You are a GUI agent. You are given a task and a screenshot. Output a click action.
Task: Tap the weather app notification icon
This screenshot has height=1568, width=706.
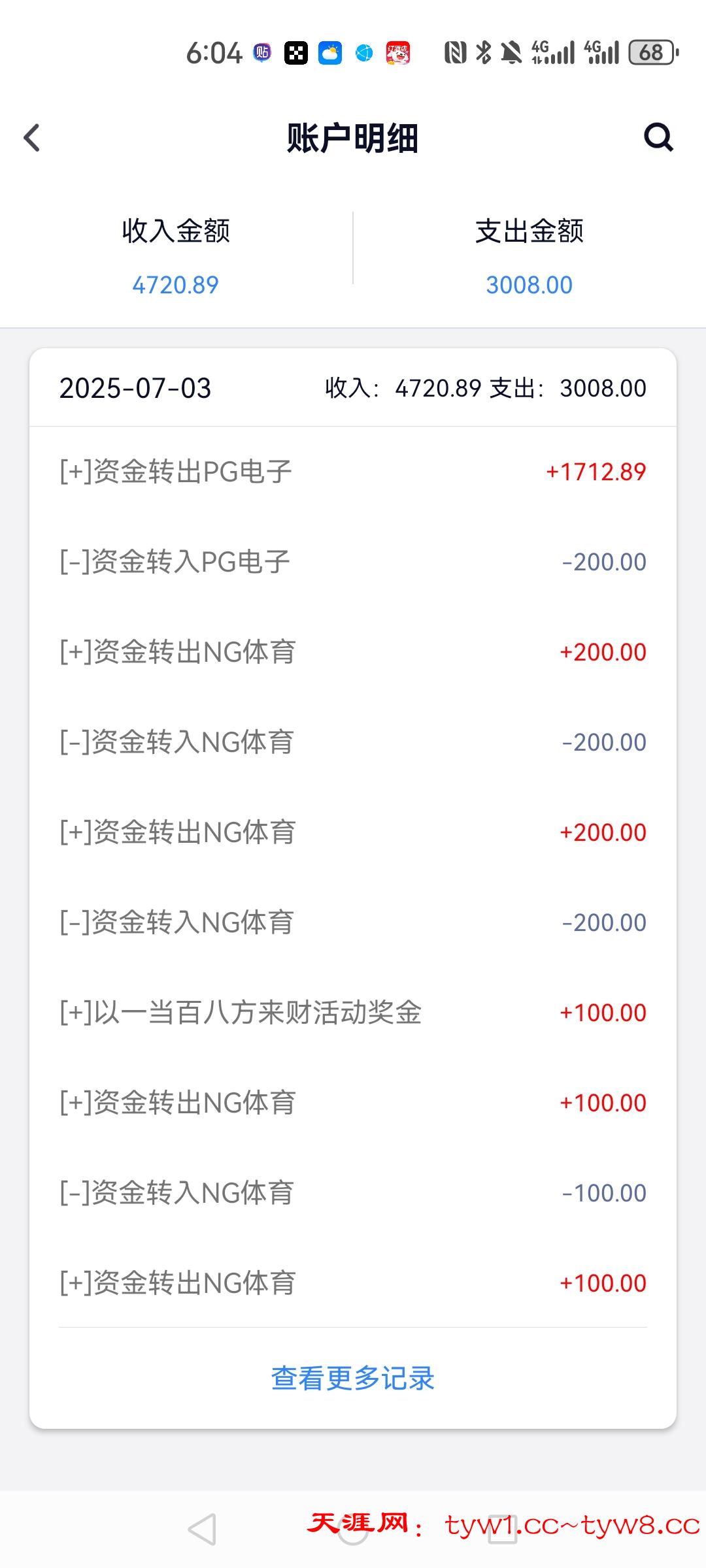point(330,52)
